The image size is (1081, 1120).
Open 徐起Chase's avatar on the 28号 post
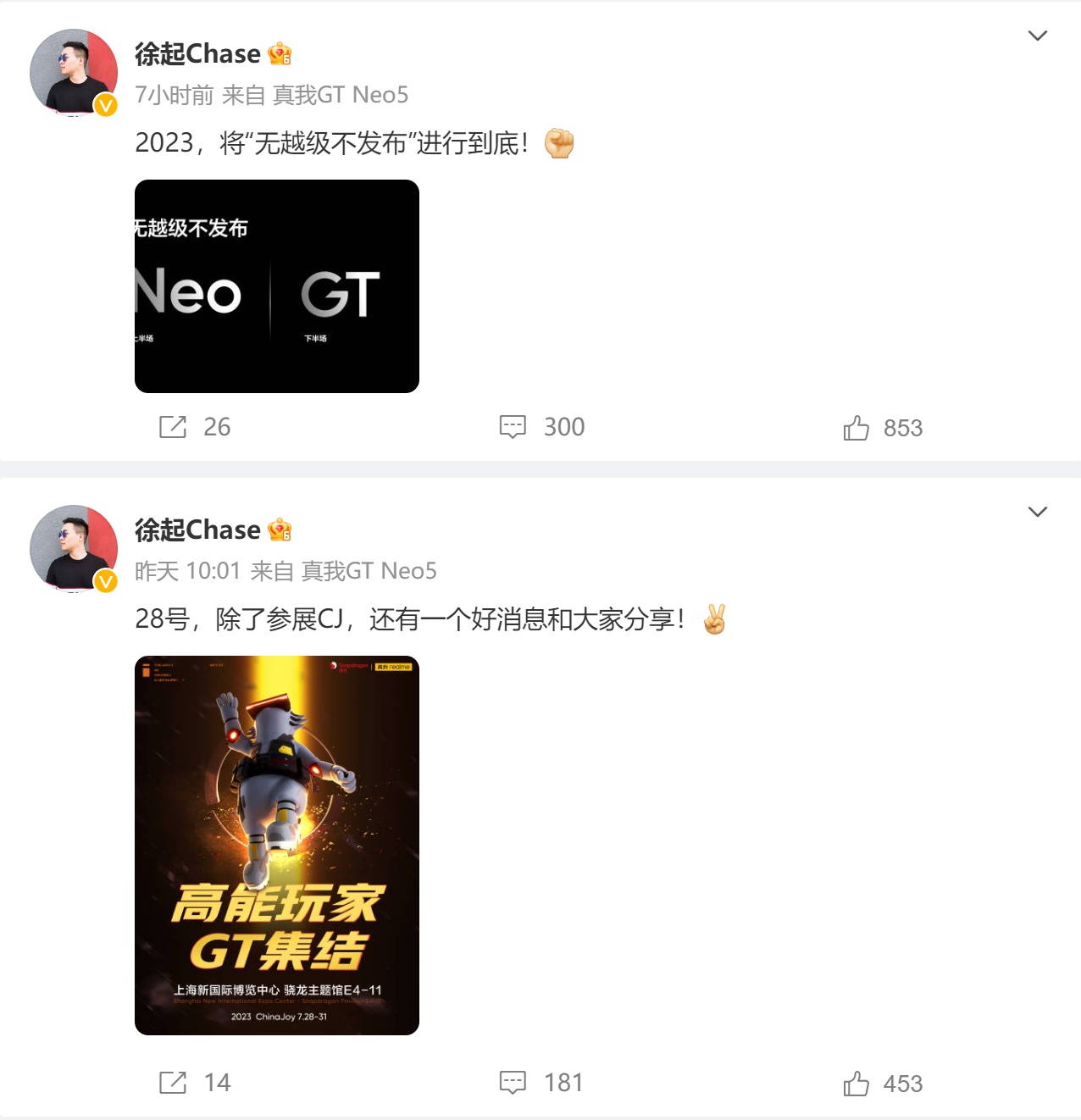tap(74, 548)
